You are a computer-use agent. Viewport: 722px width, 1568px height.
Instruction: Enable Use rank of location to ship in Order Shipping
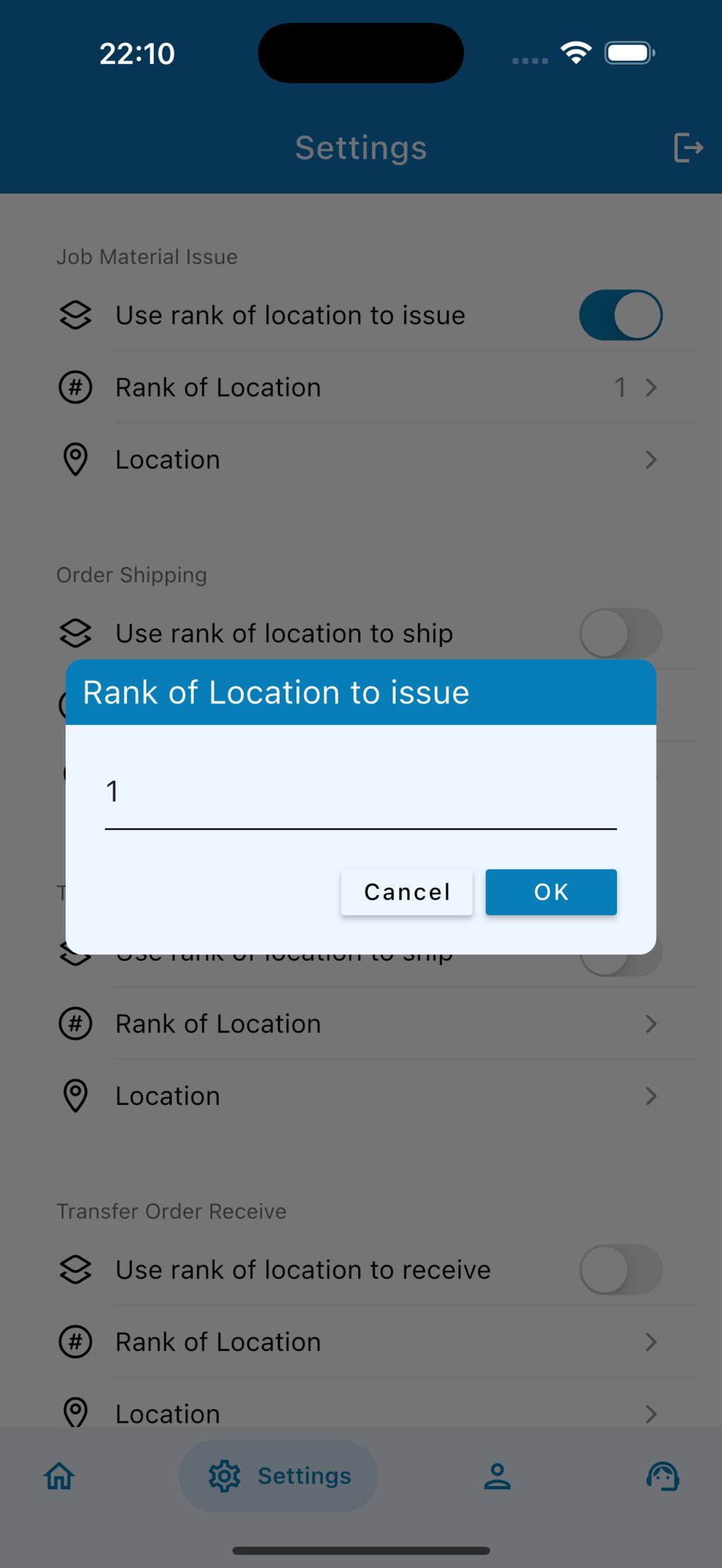620,633
